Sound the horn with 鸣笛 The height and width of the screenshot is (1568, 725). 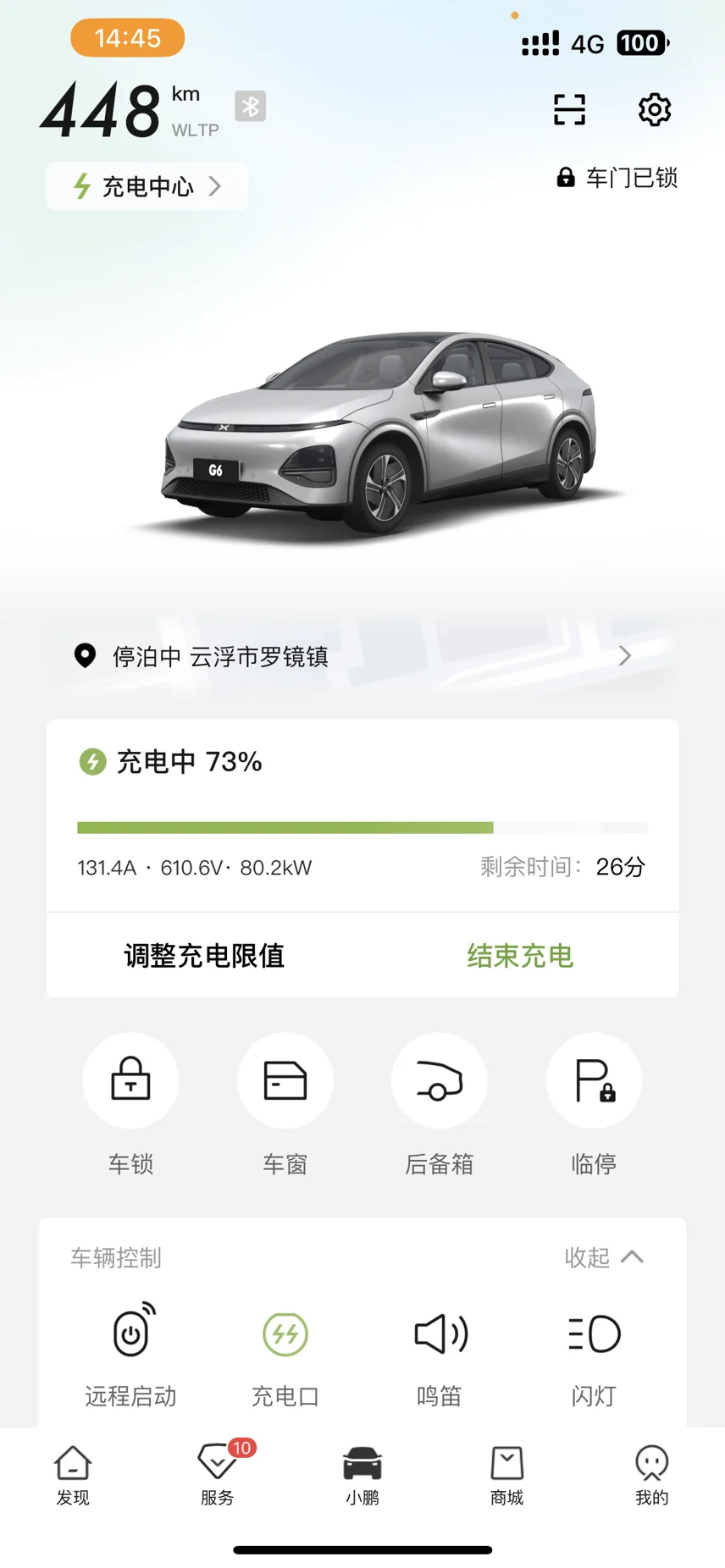[440, 1335]
